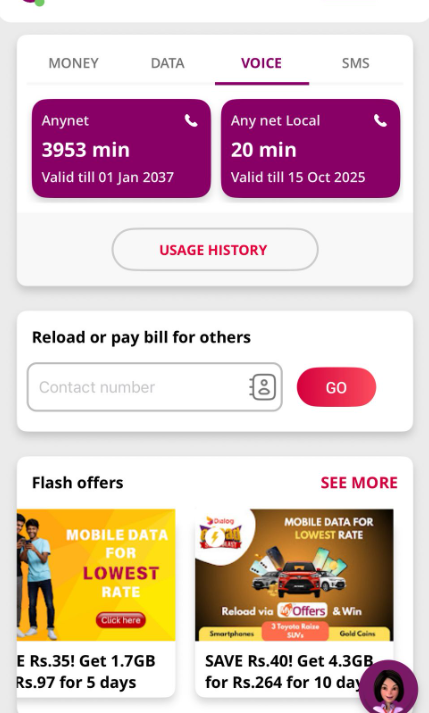Open the contacts picker icon
The width and height of the screenshot is (429, 713).
coord(263,387)
